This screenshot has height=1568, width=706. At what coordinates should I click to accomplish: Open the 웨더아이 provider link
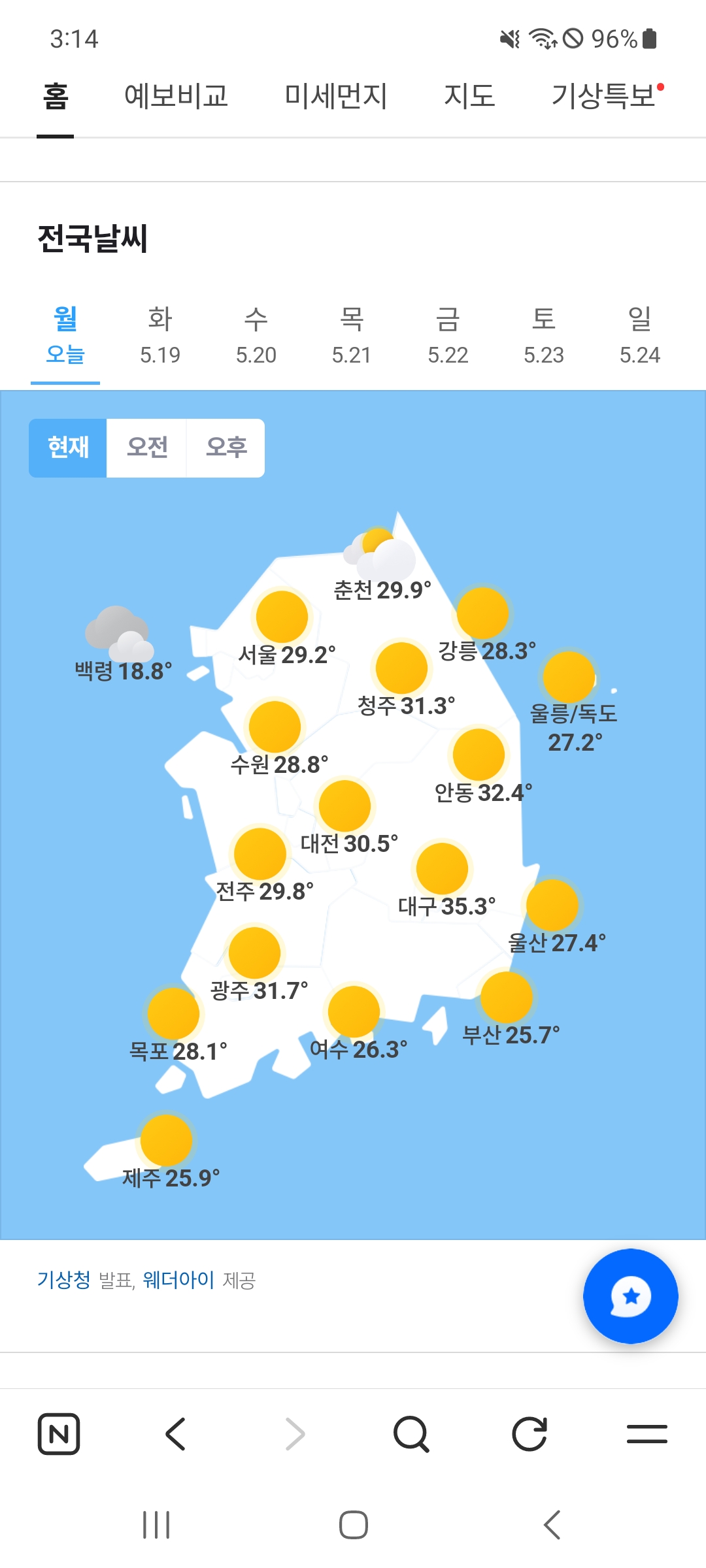(178, 1279)
